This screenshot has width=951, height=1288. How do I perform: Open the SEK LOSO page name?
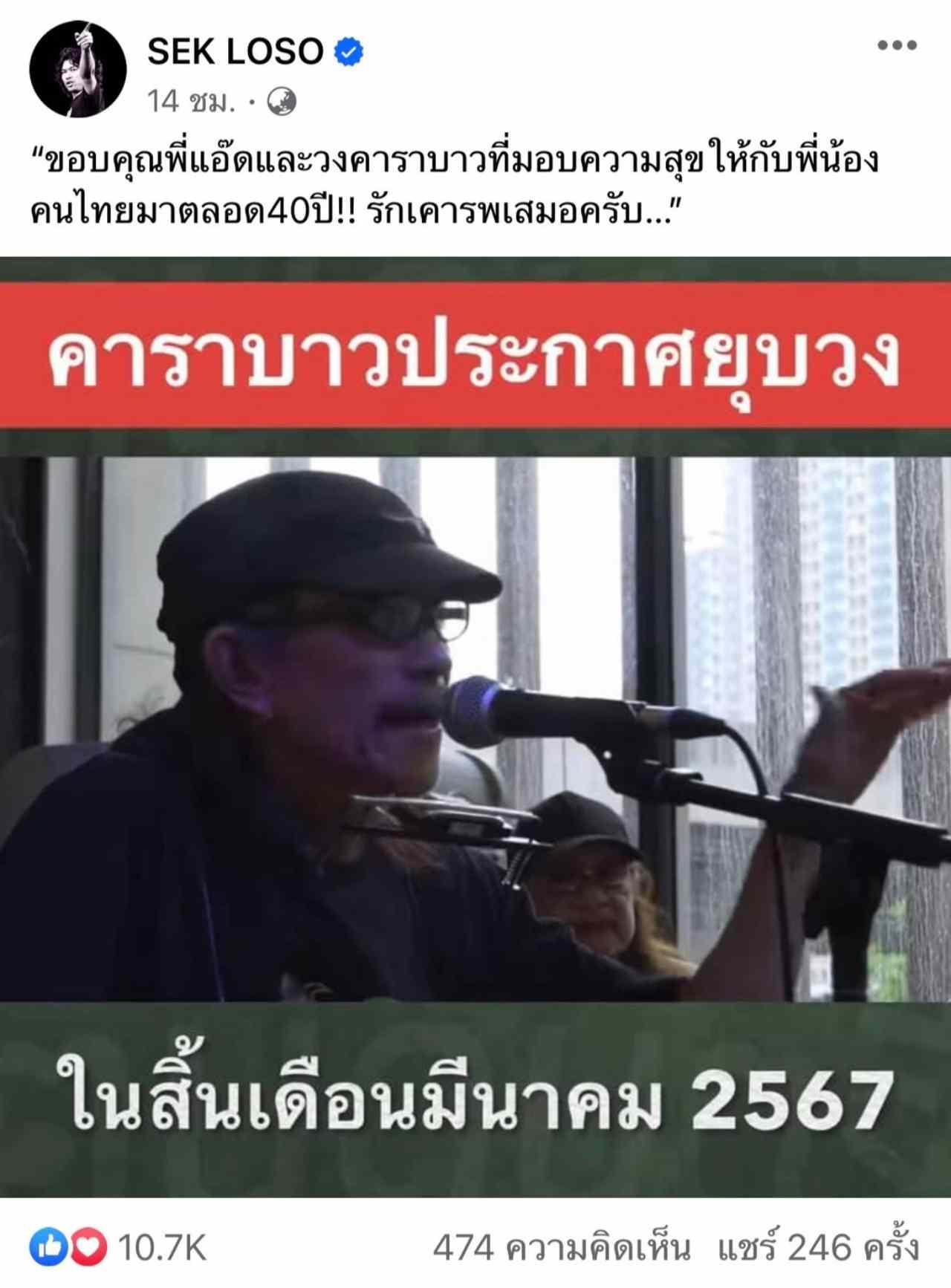235,52
